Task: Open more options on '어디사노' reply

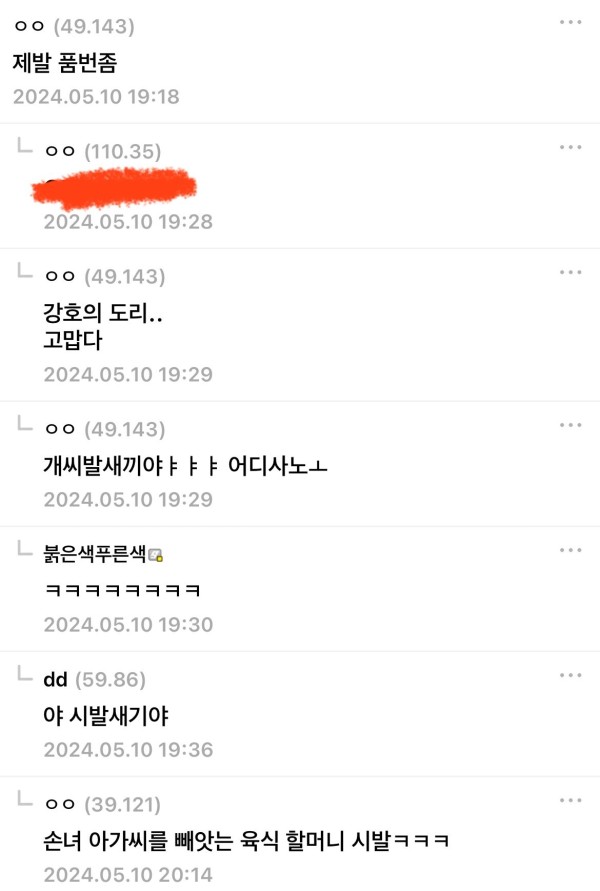Action: pyautogui.click(x=570, y=425)
